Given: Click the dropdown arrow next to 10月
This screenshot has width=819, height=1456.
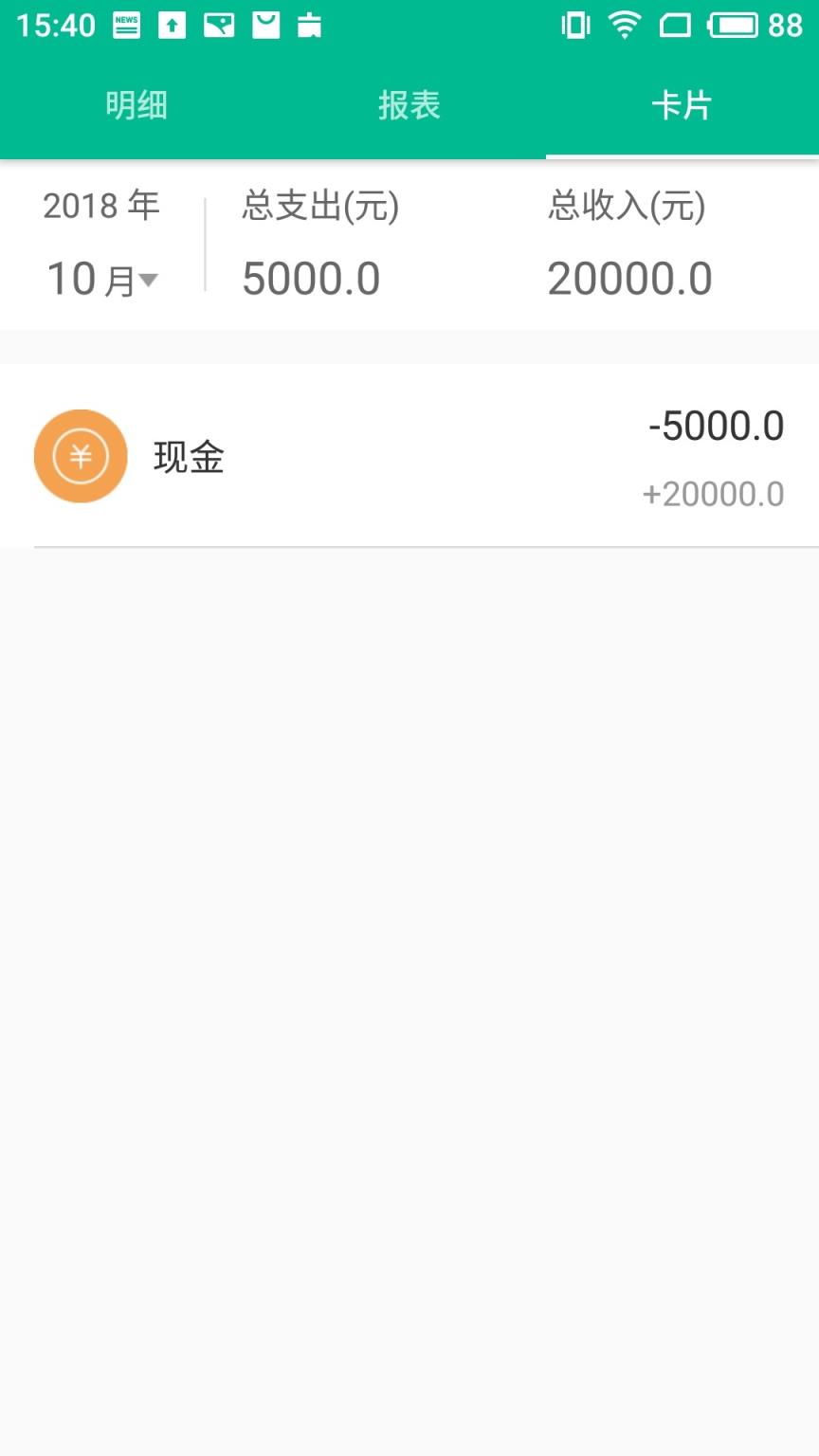Looking at the screenshot, I should pos(148,281).
